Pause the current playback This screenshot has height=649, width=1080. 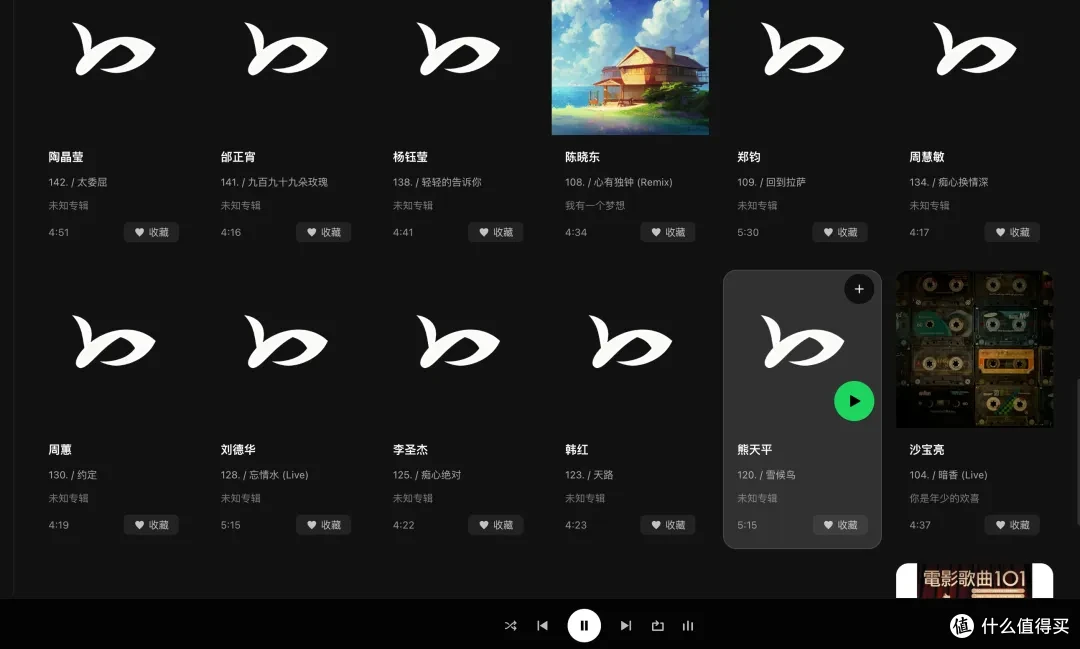click(x=584, y=626)
